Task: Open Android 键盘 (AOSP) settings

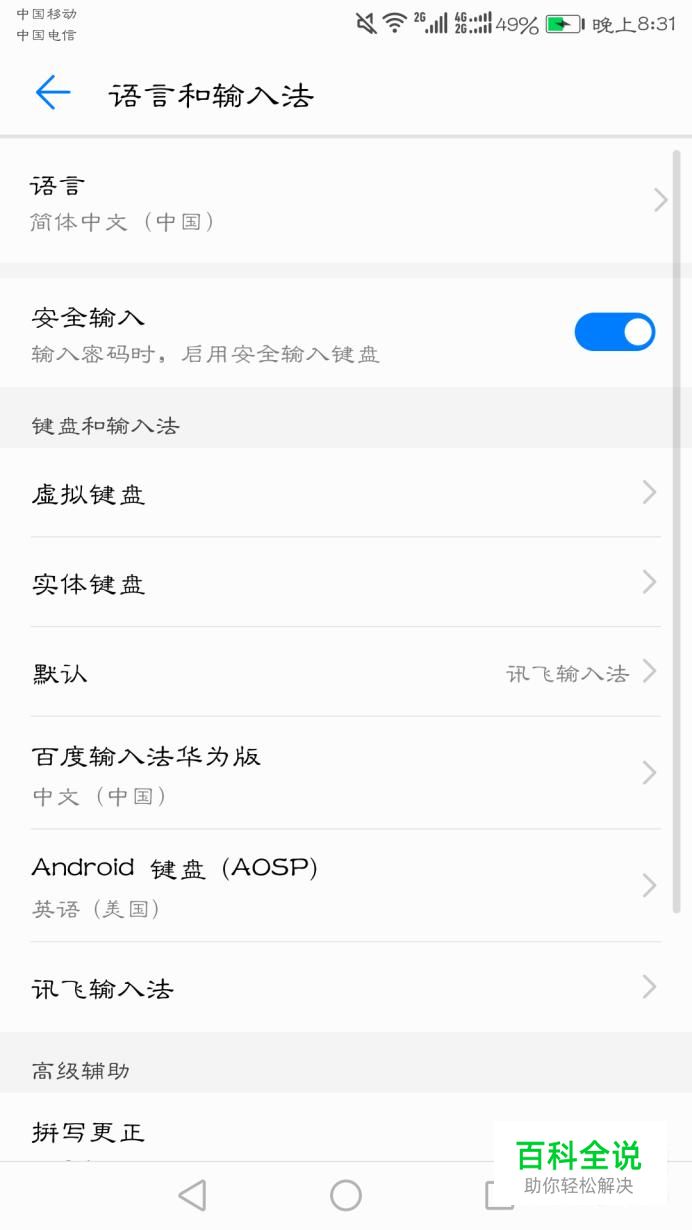Action: 346,886
